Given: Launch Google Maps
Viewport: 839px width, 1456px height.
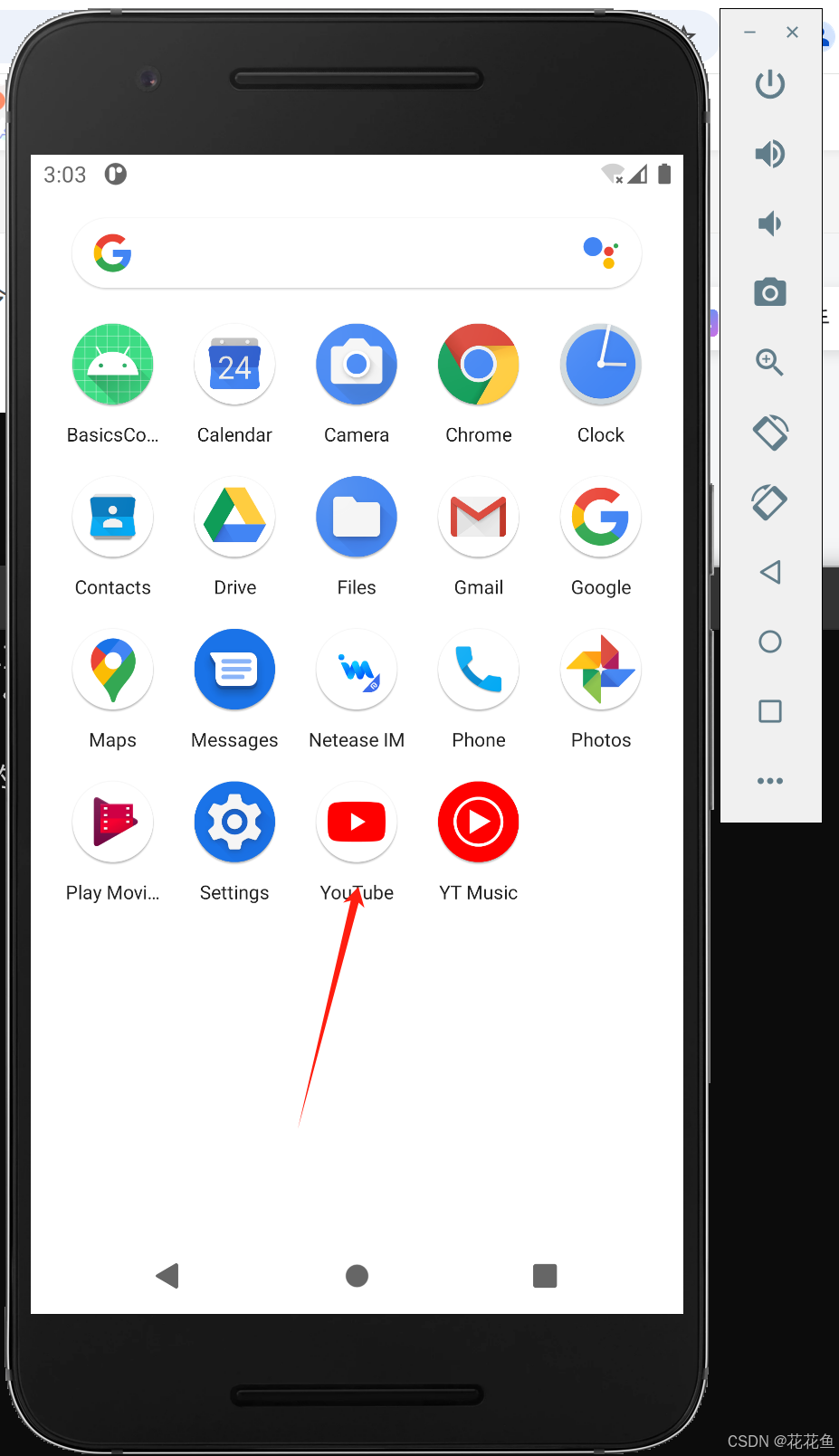Looking at the screenshot, I should [113, 670].
